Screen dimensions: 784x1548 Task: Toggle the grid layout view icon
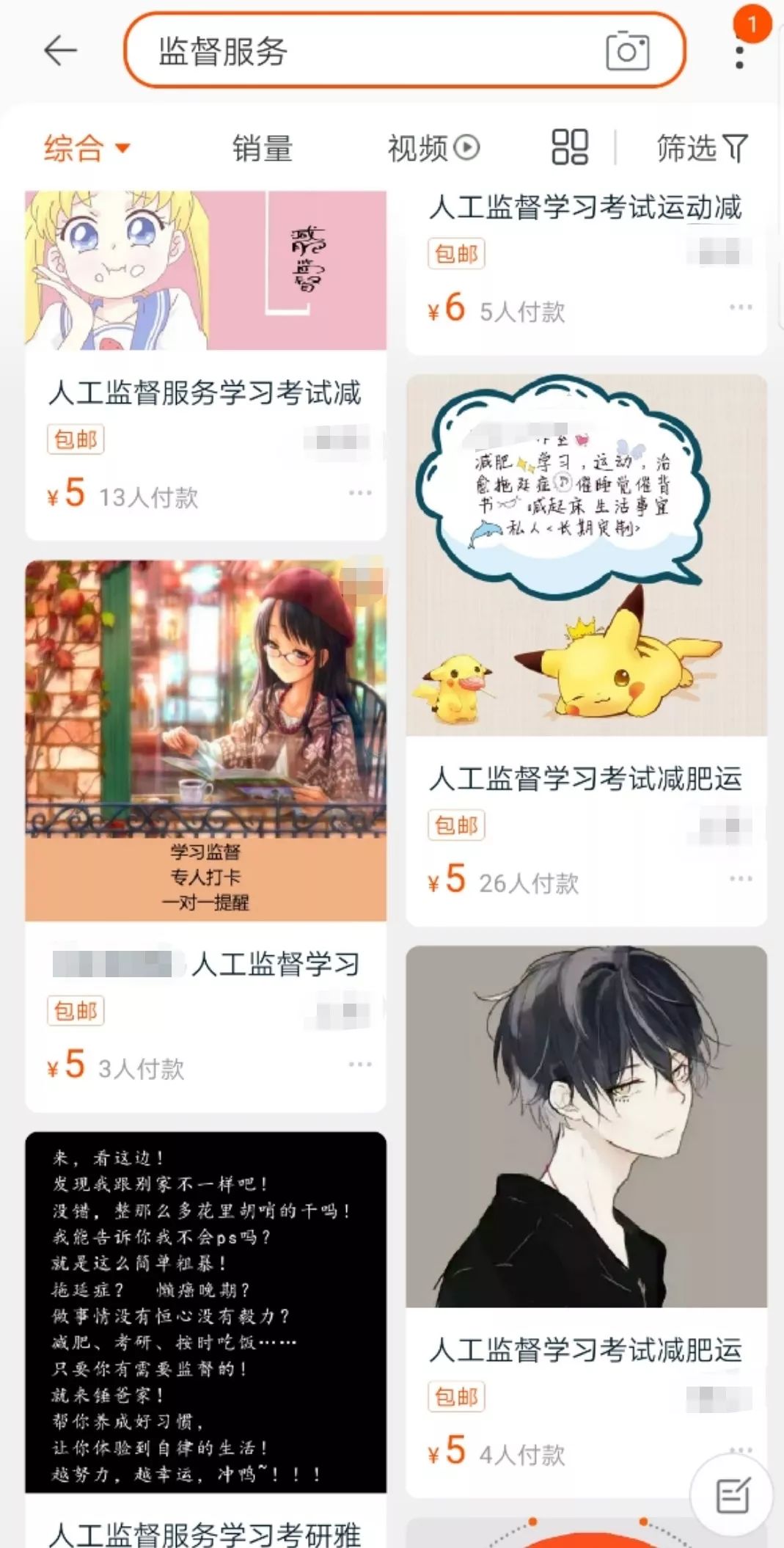(570, 147)
